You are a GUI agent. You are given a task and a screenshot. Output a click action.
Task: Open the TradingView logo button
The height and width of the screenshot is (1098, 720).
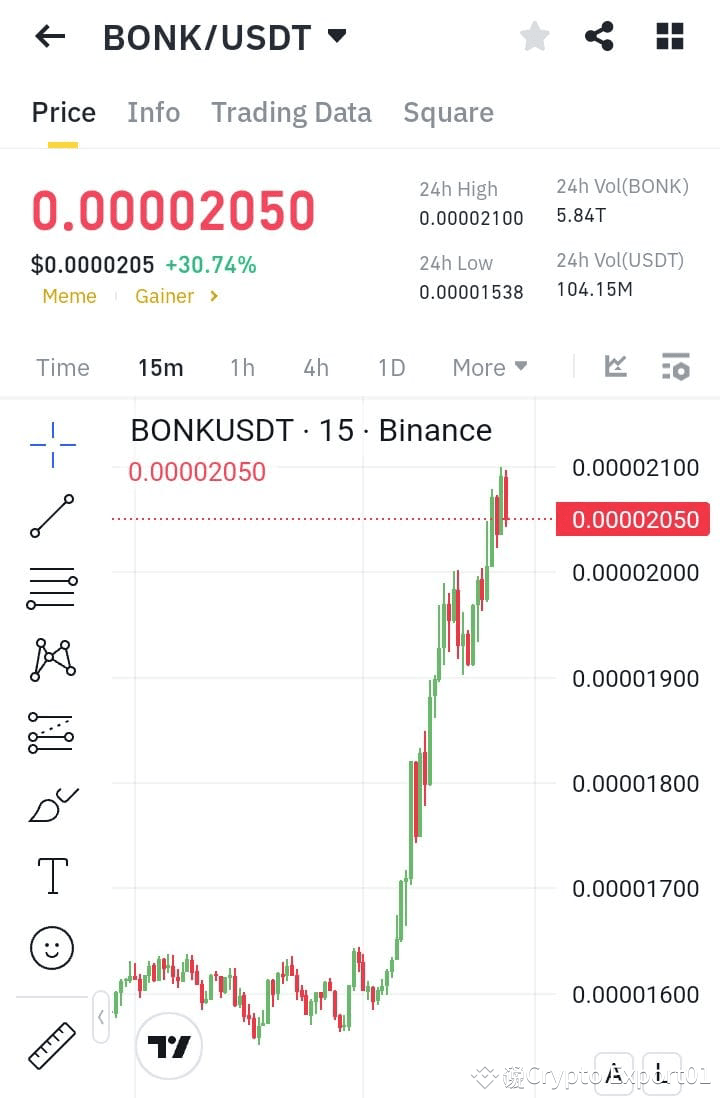pos(169,1045)
